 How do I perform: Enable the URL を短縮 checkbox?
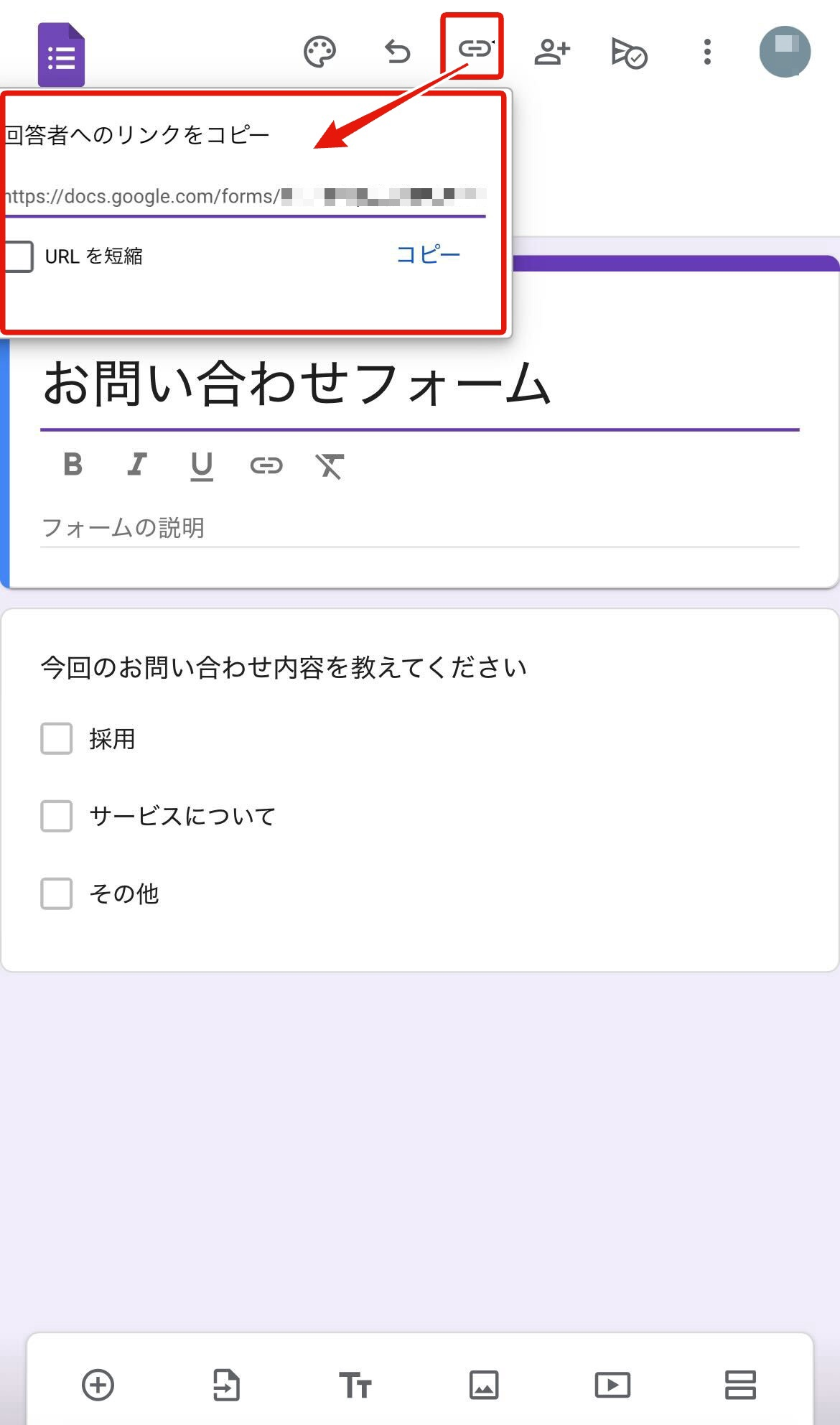pyautogui.click(x=19, y=256)
